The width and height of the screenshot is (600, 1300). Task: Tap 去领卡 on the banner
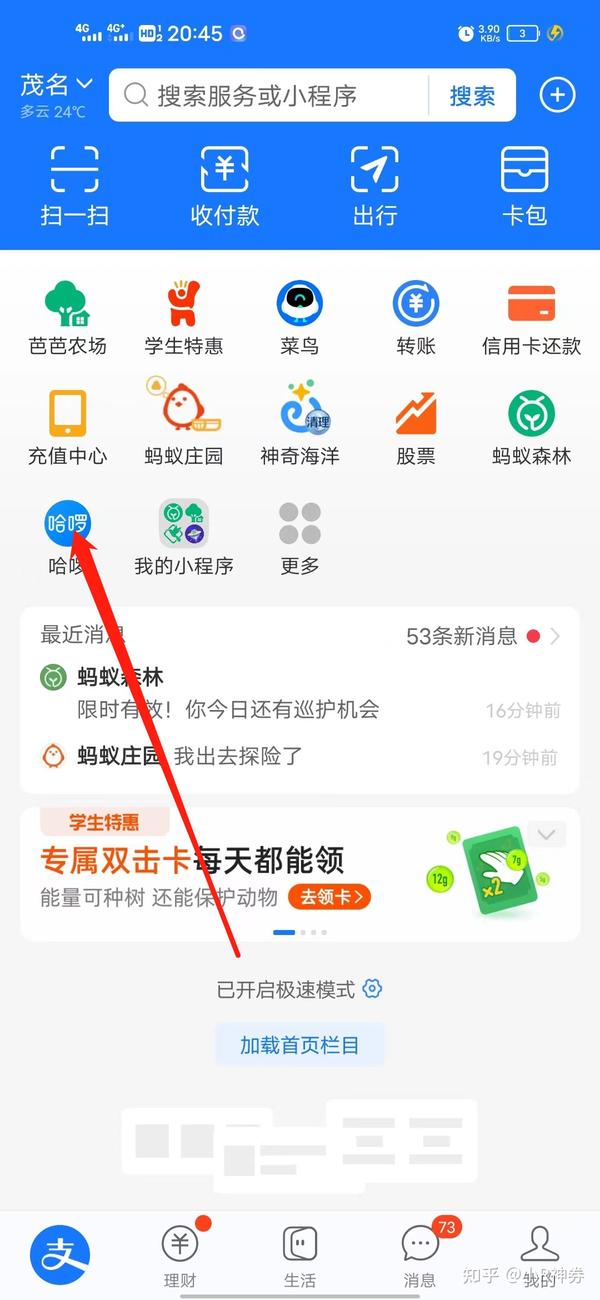330,897
